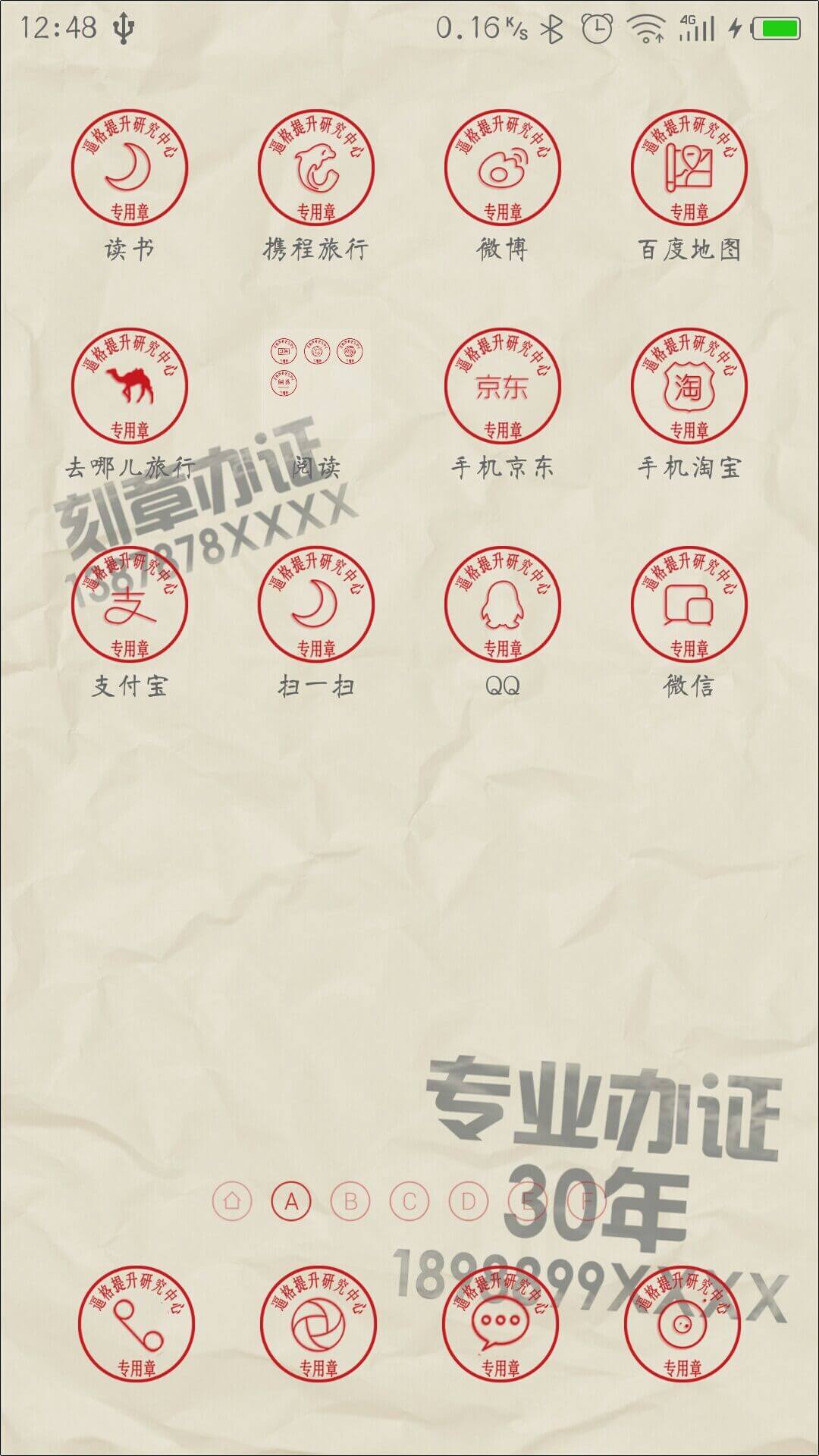Open the messages icon in the dock
819x1456 pixels.
click(500, 1324)
